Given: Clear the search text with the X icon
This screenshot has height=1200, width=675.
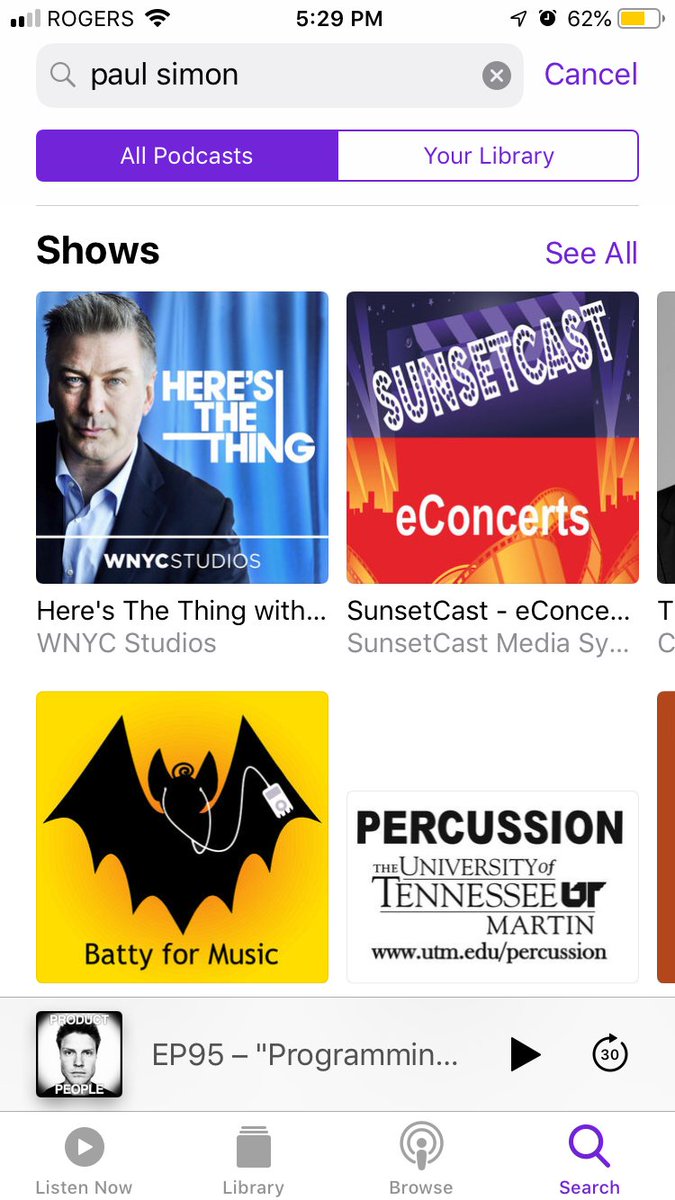Looking at the screenshot, I should pos(497,75).
